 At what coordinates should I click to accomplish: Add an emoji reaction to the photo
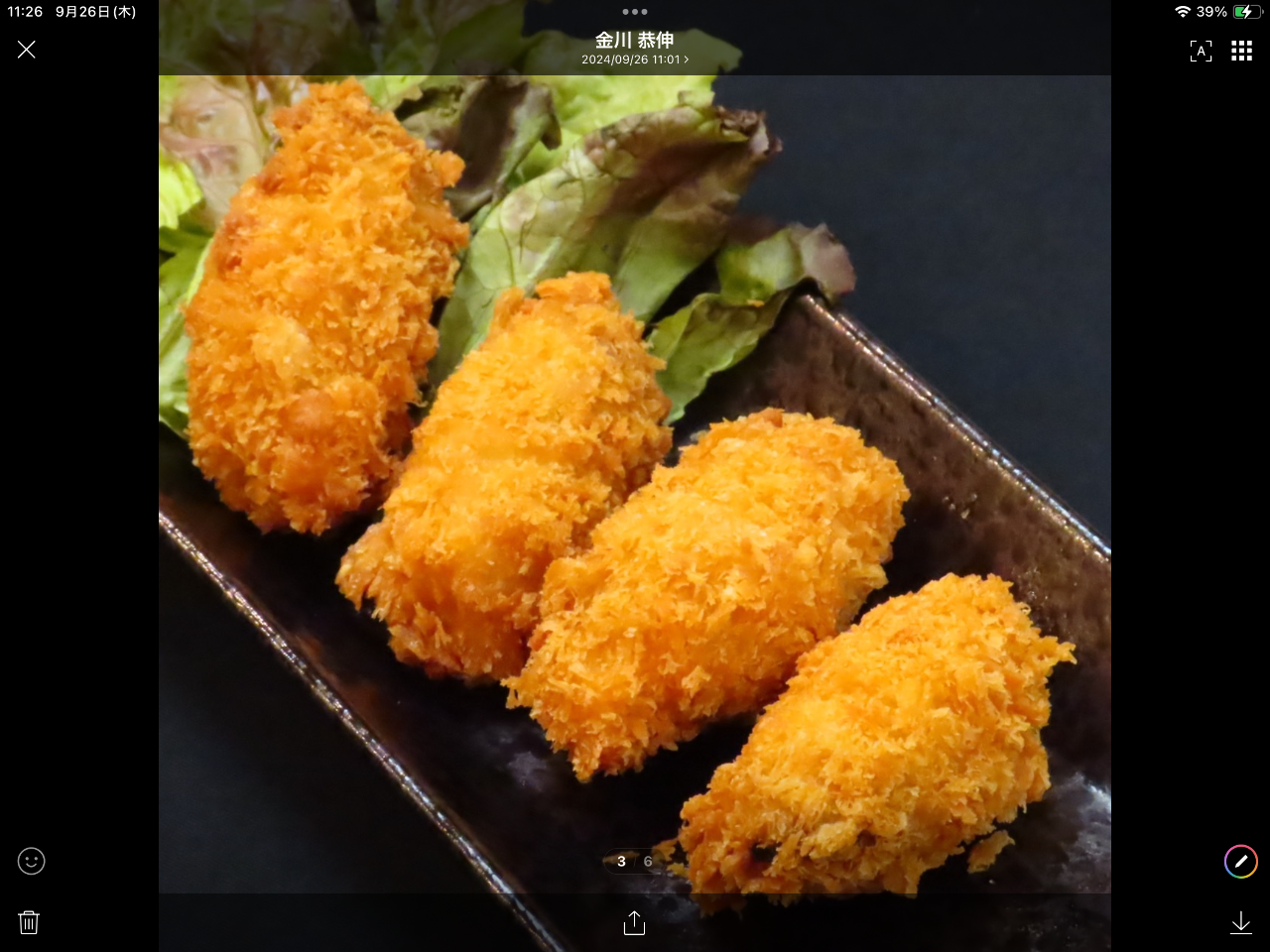coord(32,861)
